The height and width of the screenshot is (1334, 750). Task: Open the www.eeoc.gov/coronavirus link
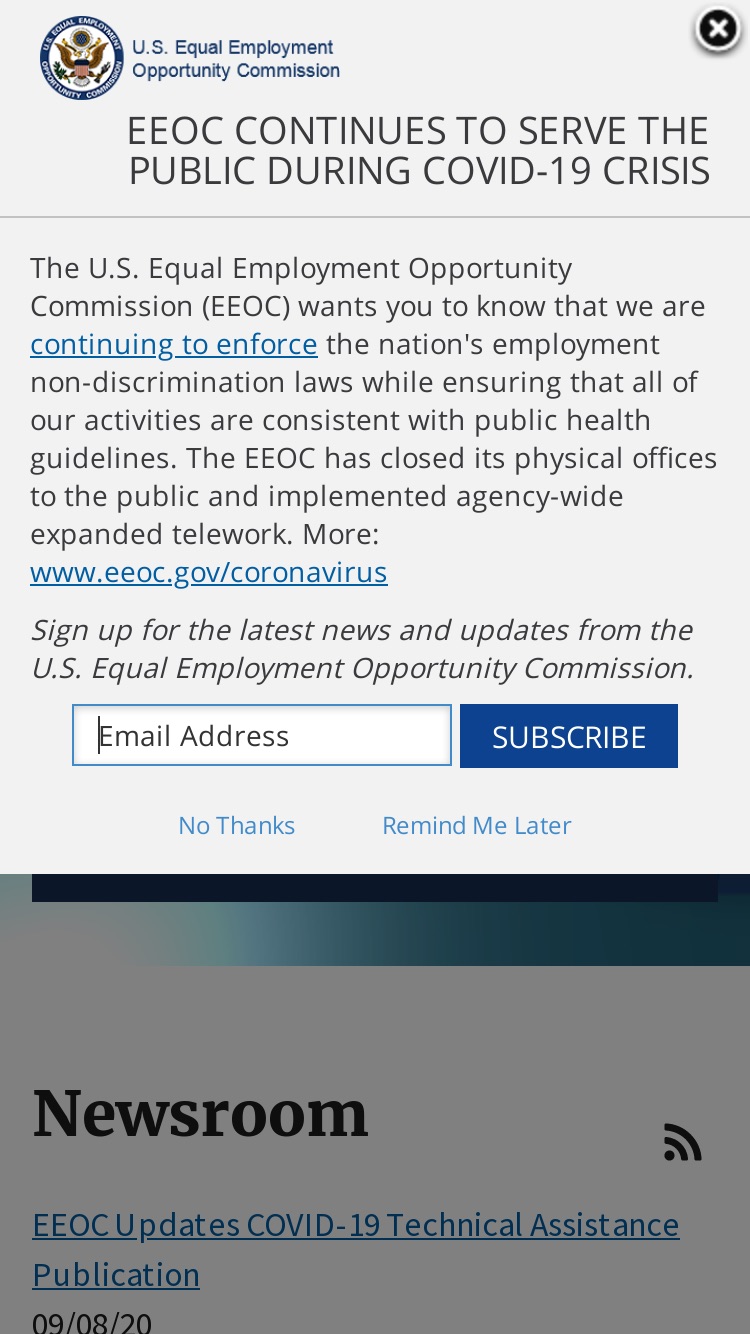click(209, 572)
